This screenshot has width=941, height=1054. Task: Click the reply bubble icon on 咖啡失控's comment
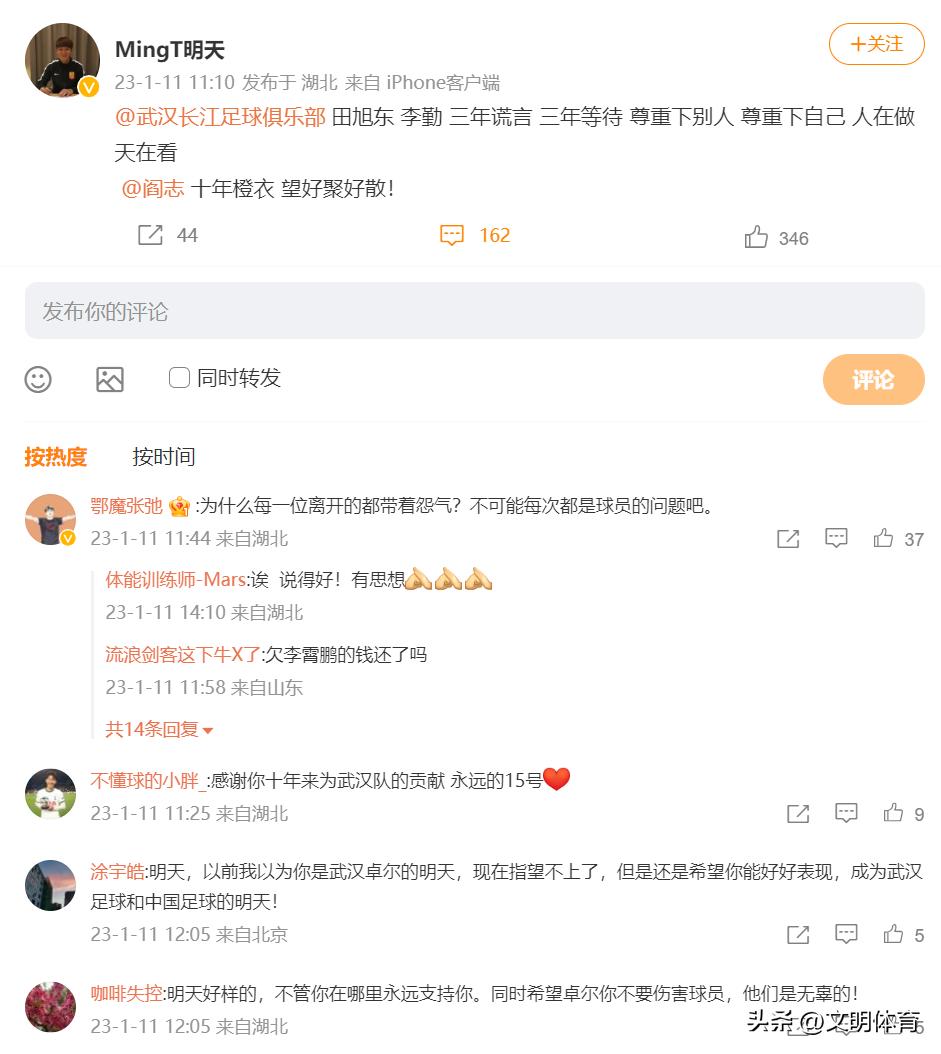click(846, 1030)
